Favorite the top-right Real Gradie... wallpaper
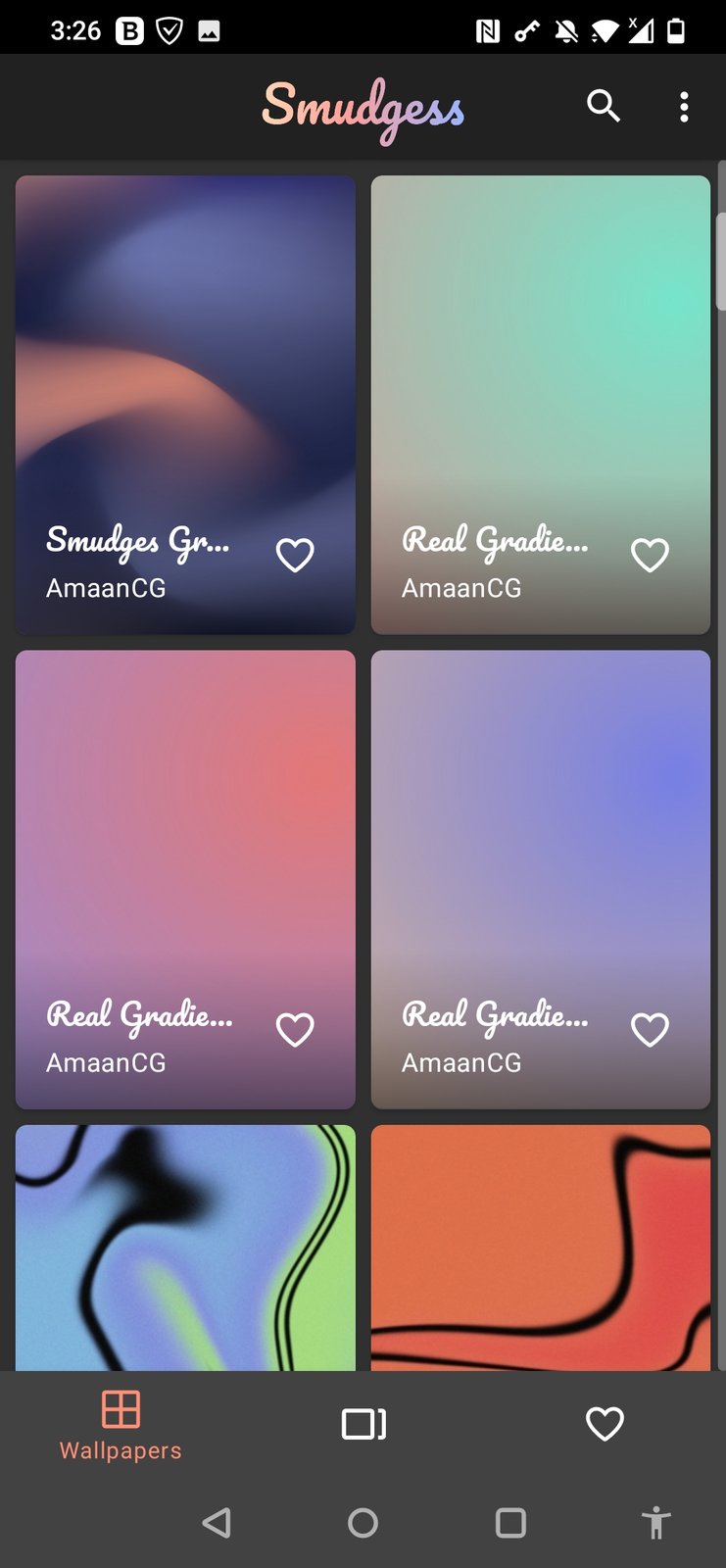The height and width of the screenshot is (1568, 726). click(650, 555)
